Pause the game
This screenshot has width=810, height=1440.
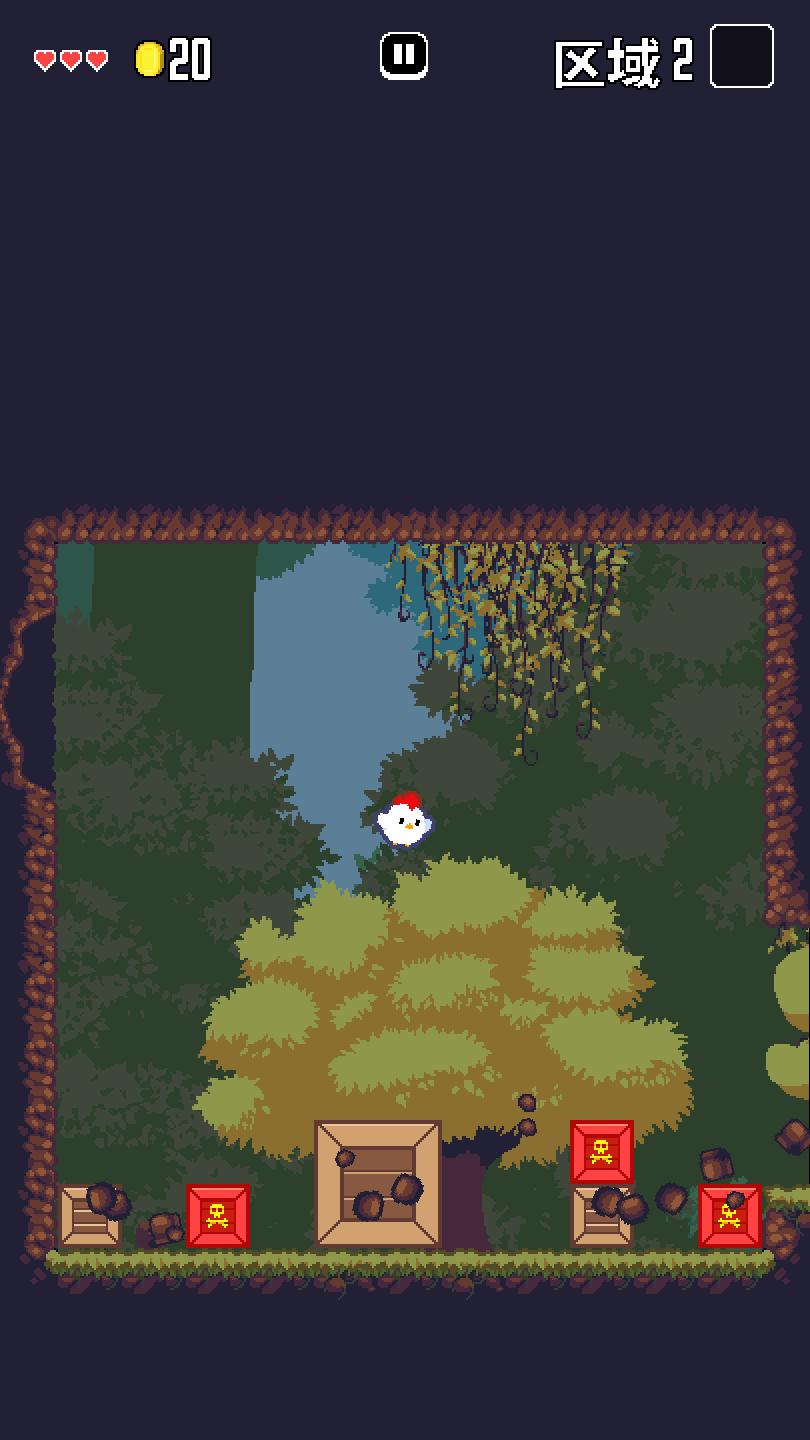click(x=404, y=56)
